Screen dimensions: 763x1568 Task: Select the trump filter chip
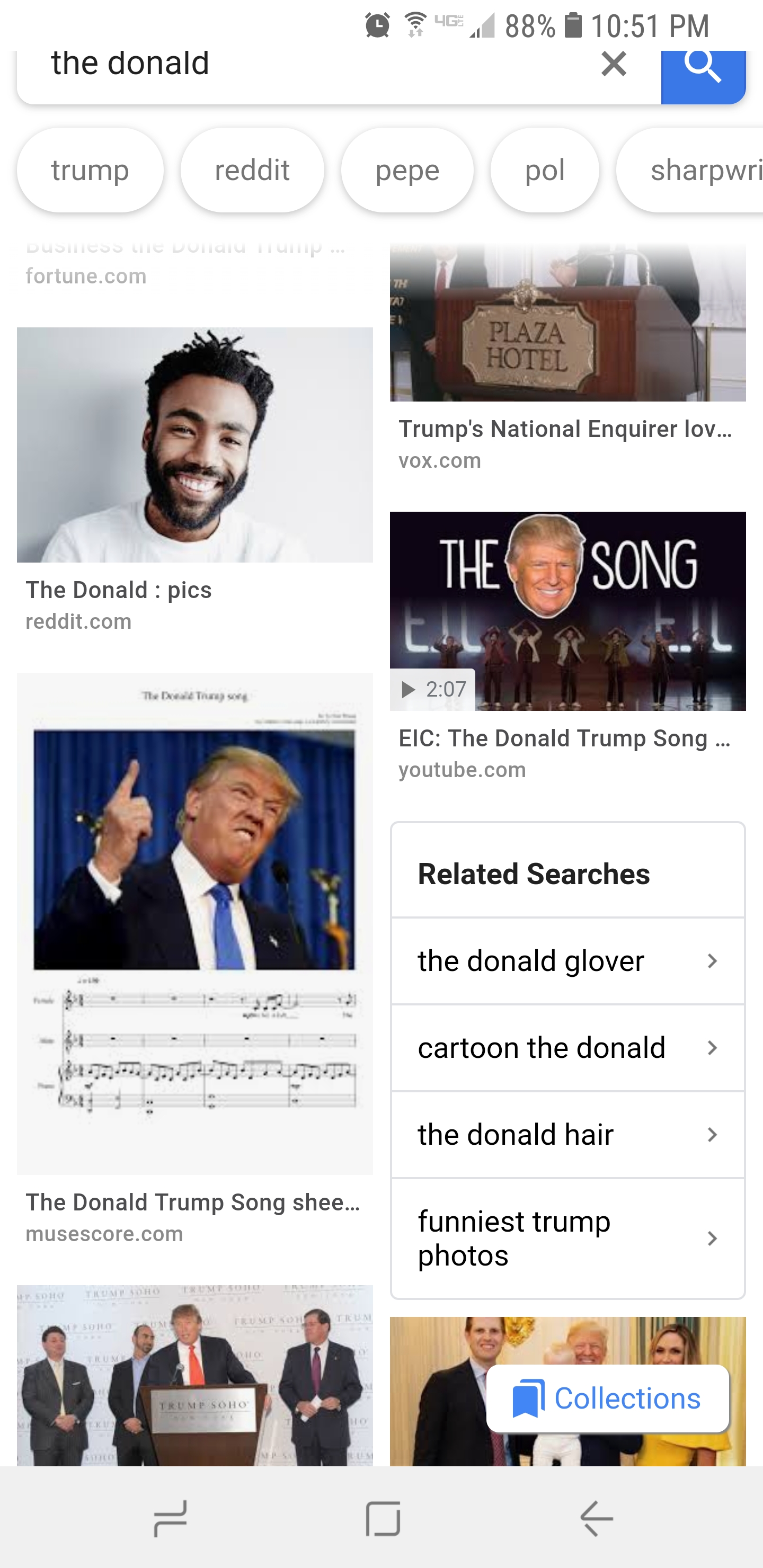90,171
